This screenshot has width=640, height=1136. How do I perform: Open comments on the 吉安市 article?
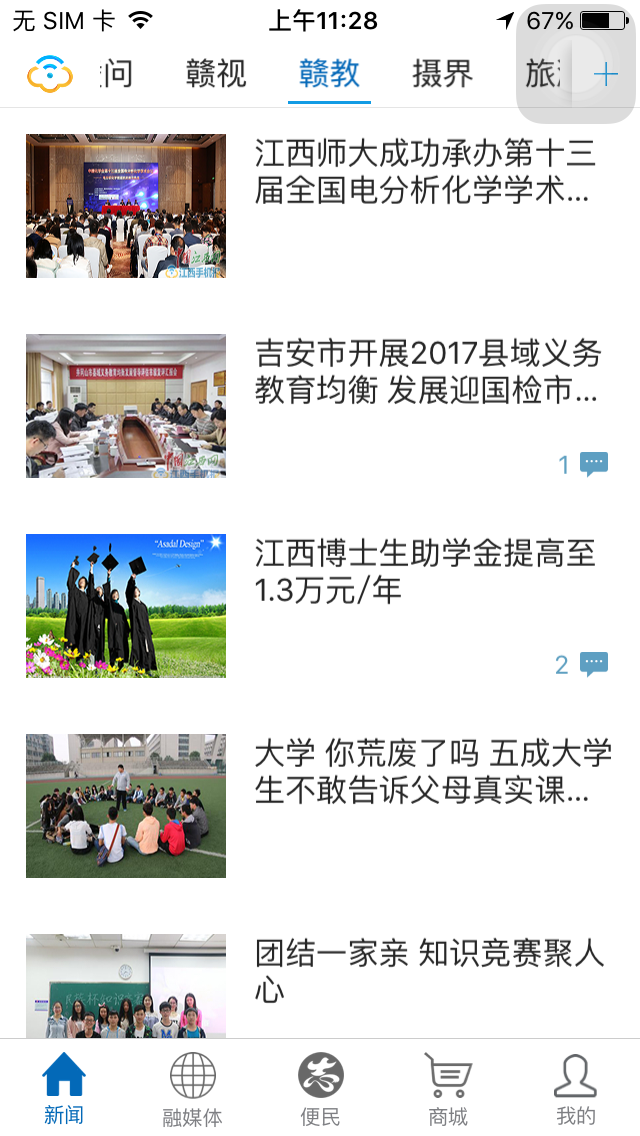coord(584,464)
